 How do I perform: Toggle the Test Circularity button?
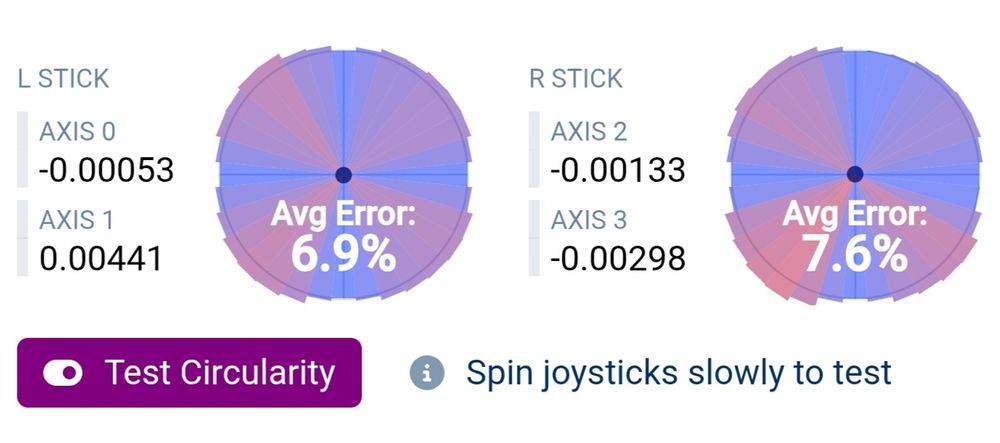pos(188,373)
